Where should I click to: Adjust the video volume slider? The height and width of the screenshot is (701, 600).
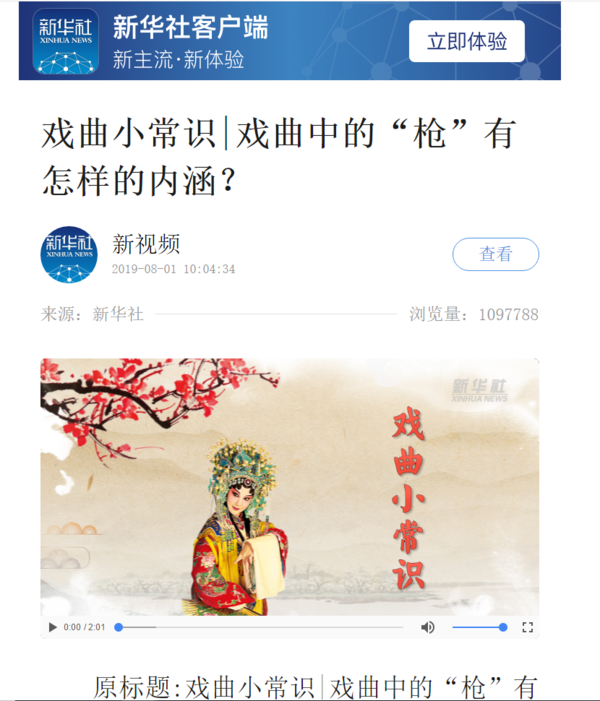tap(478, 627)
